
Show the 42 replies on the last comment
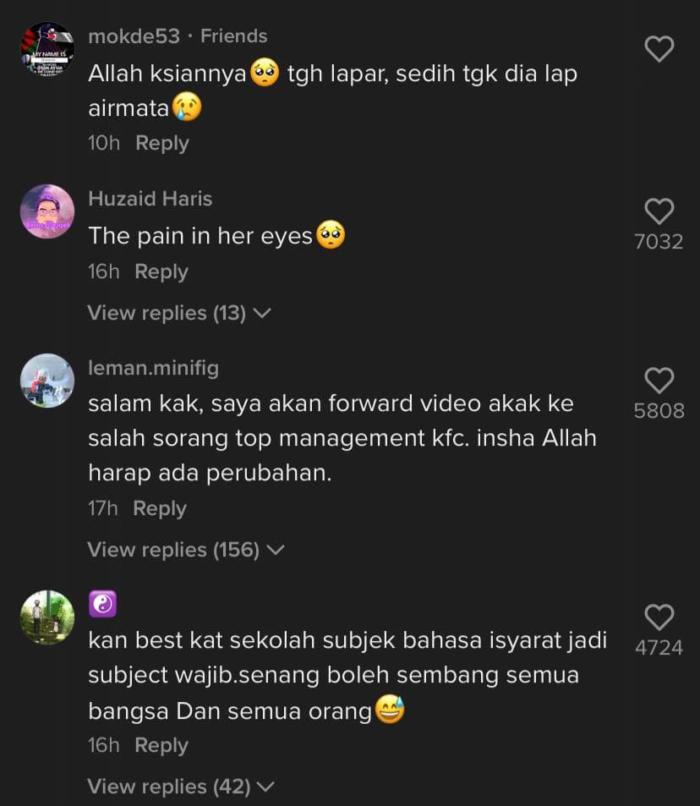[x=179, y=787]
